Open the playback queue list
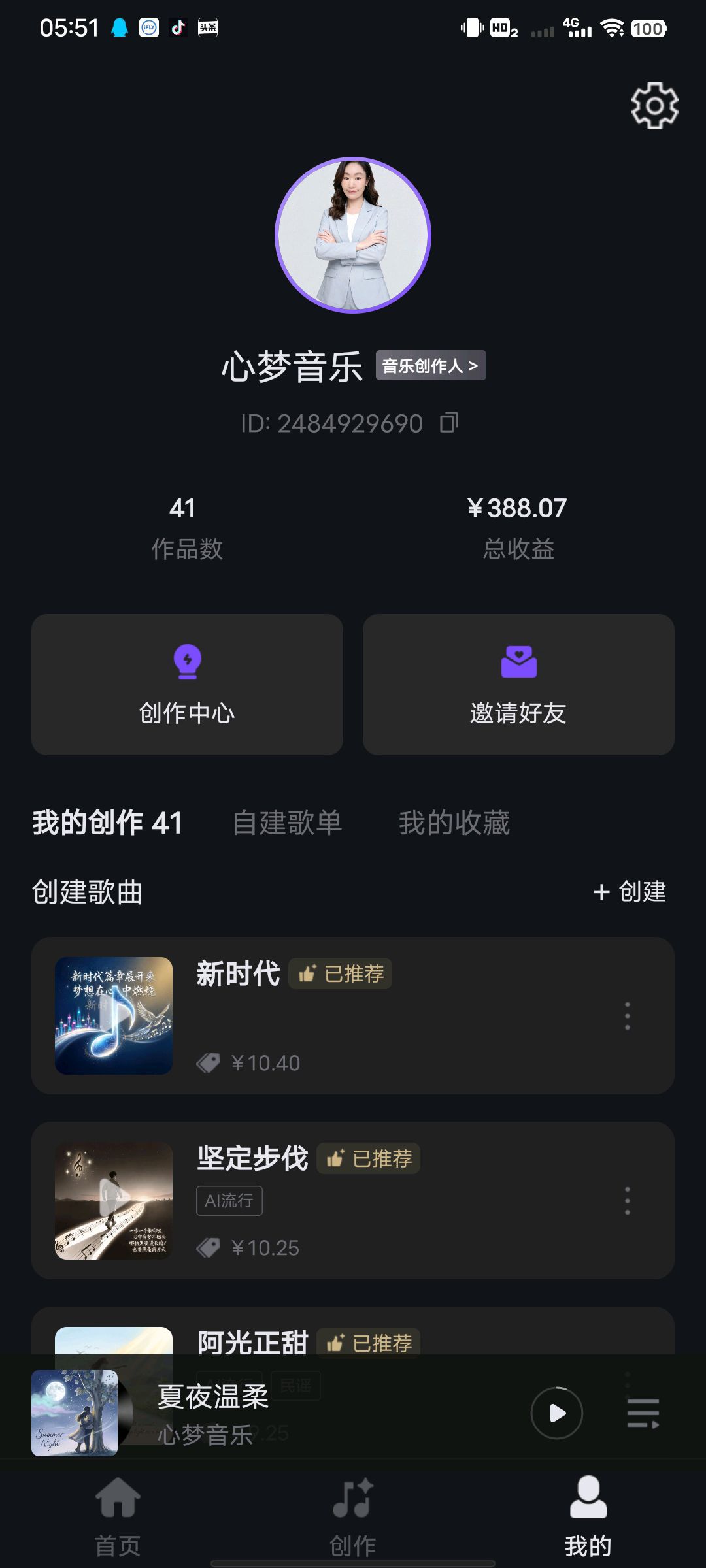Viewport: 706px width, 1568px height. 643,1413
